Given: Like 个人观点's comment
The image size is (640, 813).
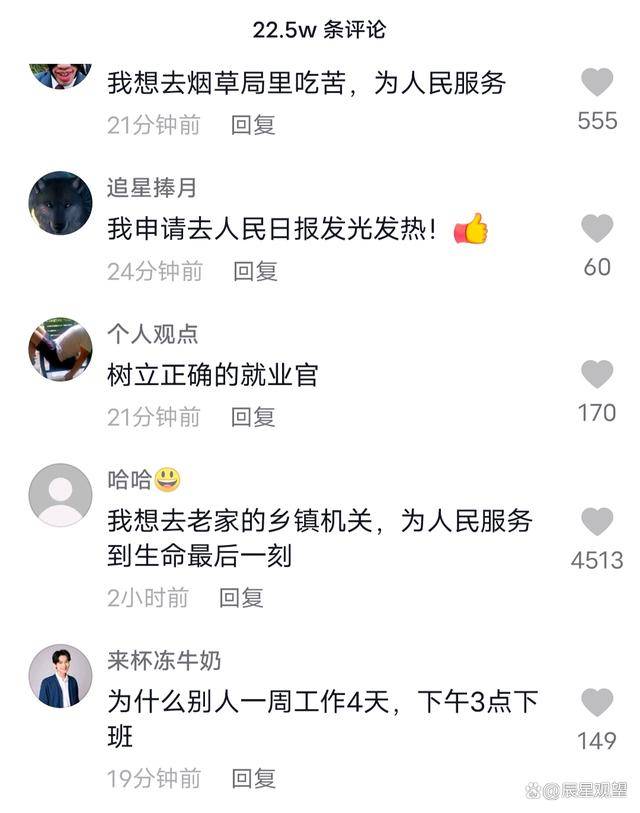Looking at the screenshot, I should (x=597, y=374).
